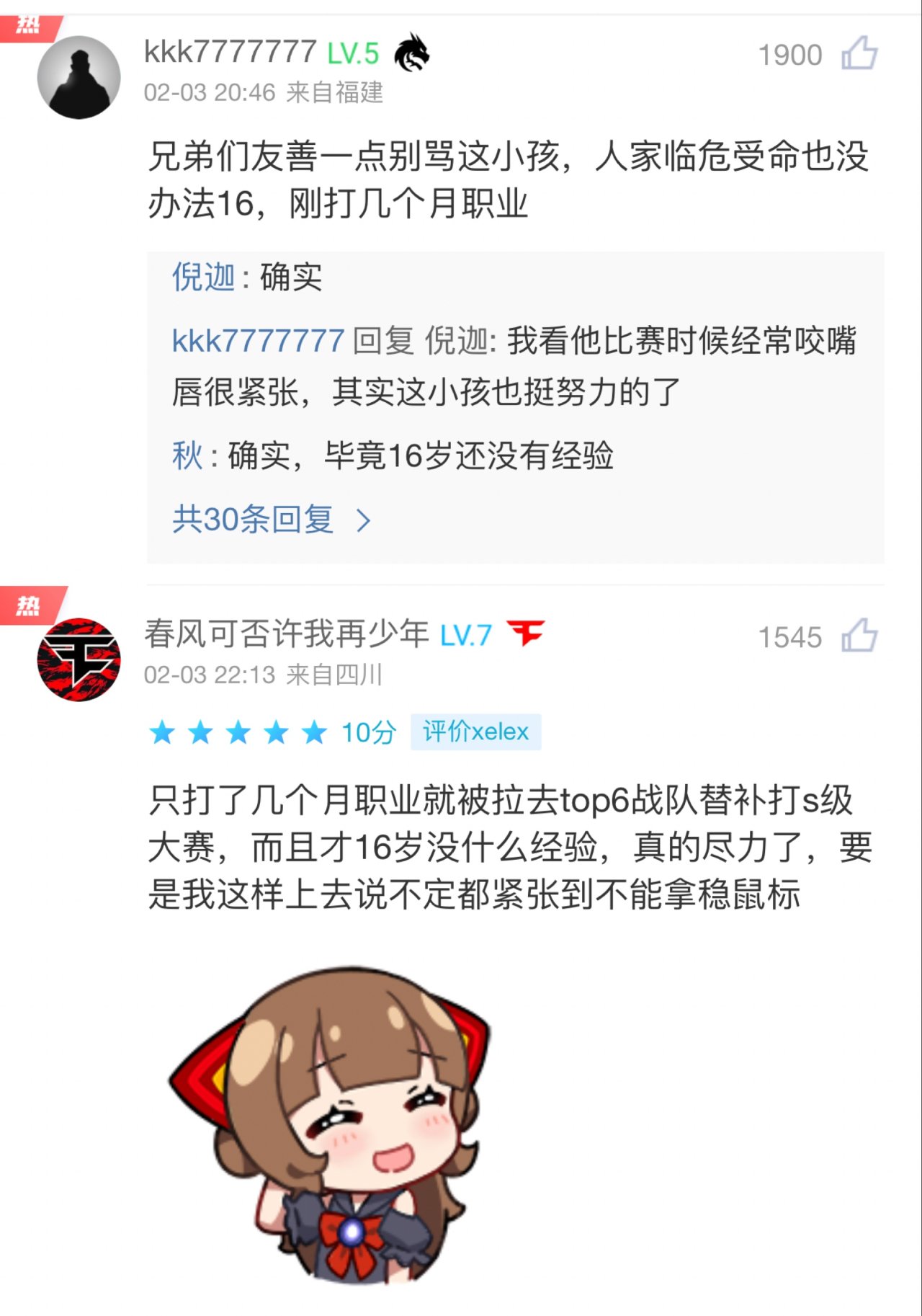Open 春风可否许我再少年's FaZe avatar
922x1316 pixels.
click(x=79, y=659)
